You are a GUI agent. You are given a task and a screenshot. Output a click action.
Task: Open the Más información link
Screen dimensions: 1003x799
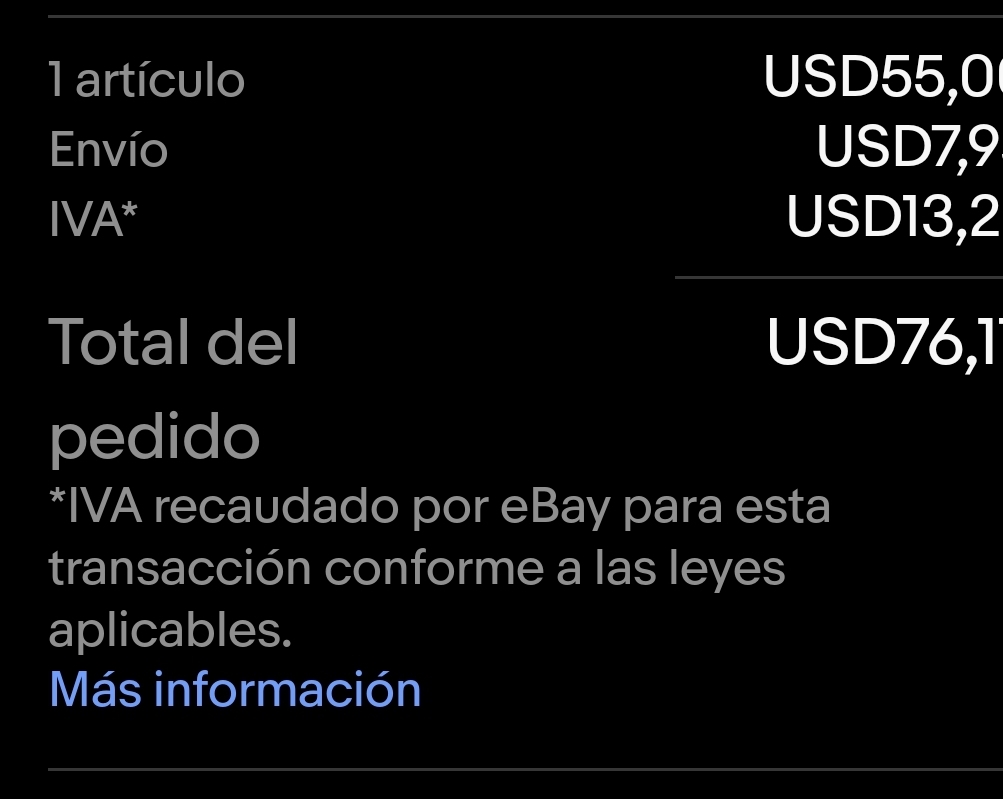[x=235, y=689]
